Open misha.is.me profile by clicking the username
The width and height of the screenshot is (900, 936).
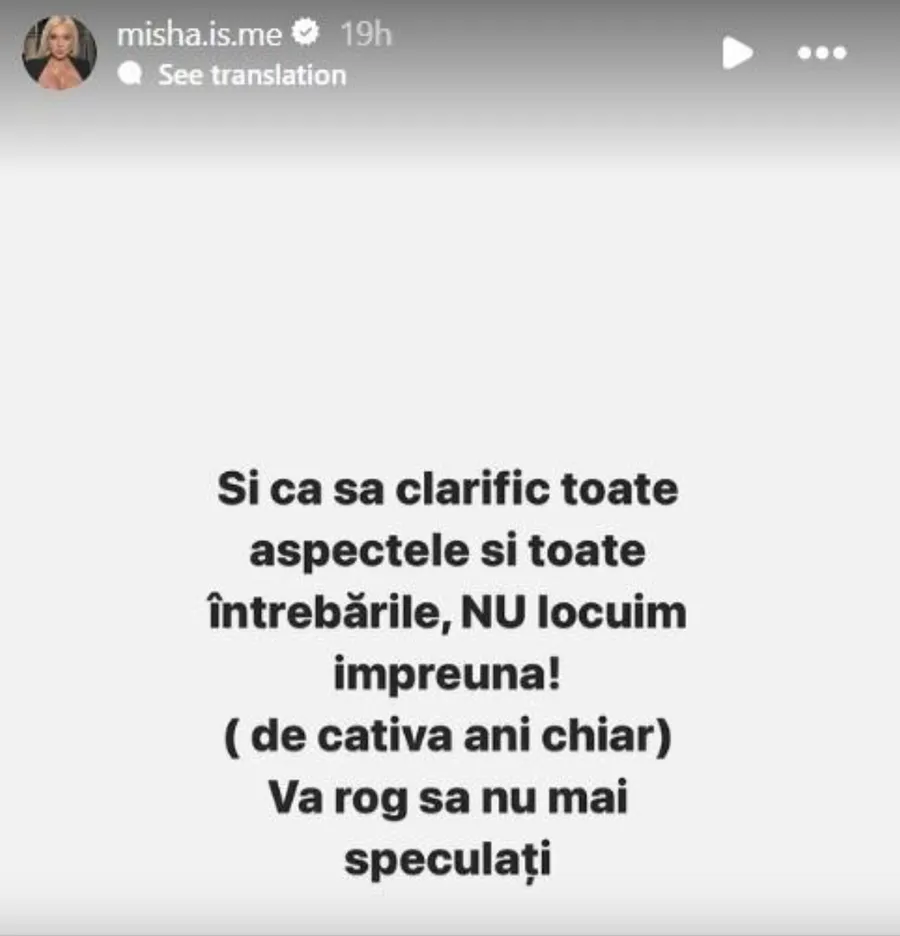click(x=199, y=31)
